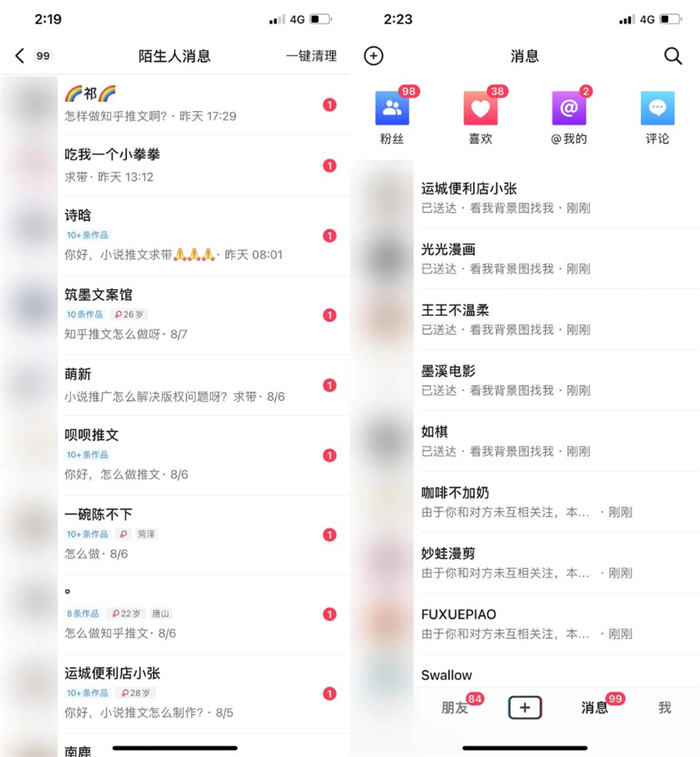Tap the circled plus icon beside 消息
The width and height of the screenshot is (700, 757).
coord(374,56)
